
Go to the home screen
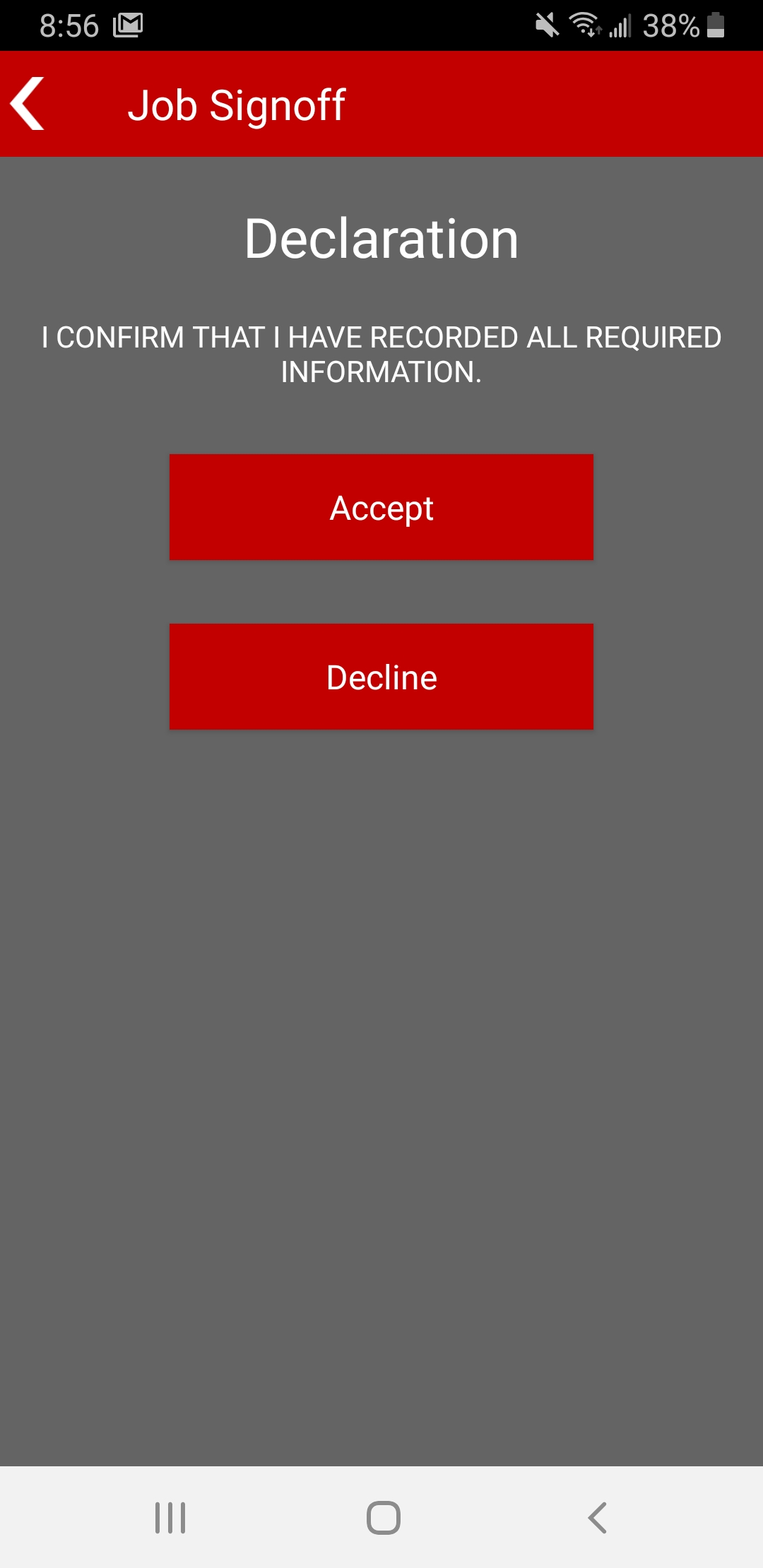pyautogui.click(x=384, y=1517)
